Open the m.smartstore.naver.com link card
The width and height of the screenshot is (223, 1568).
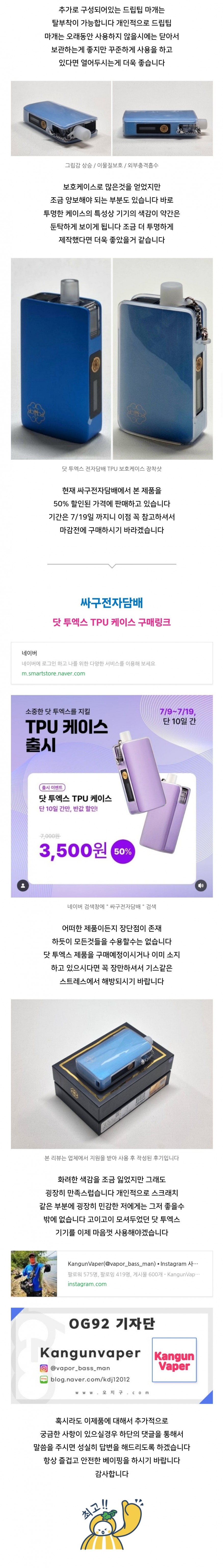tap(112, 663)
